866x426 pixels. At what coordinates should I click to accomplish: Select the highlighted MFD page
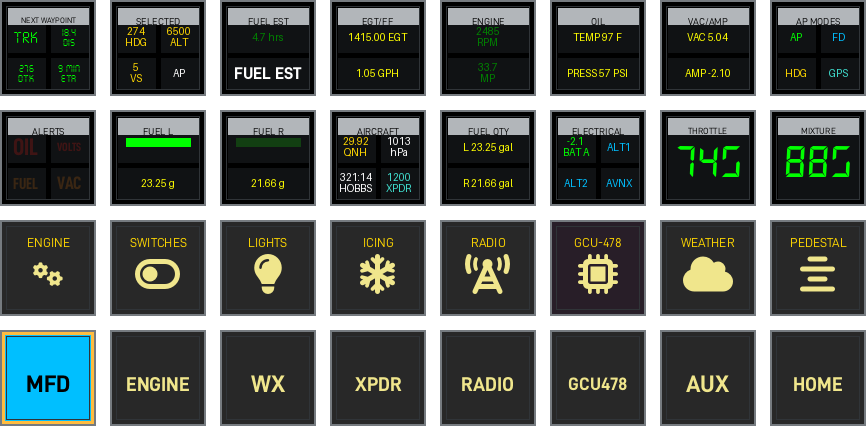(48, 378)
